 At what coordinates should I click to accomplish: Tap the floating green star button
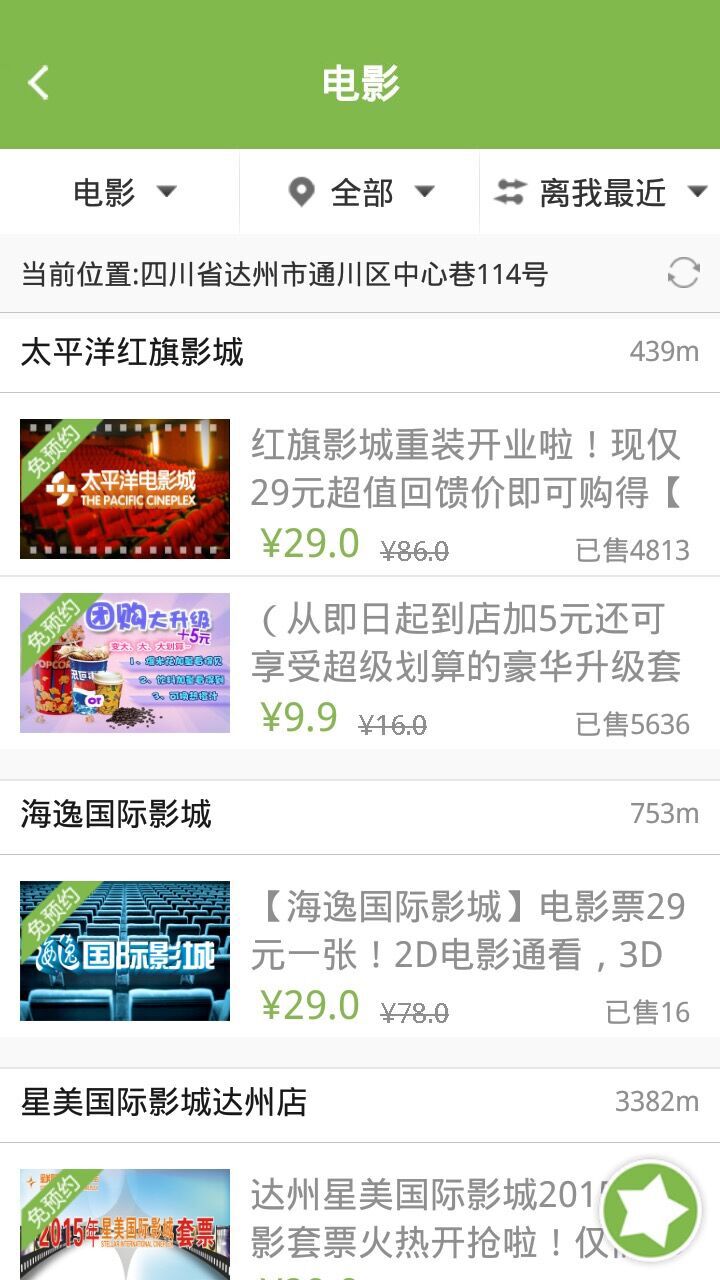[x=652, y=1211]
